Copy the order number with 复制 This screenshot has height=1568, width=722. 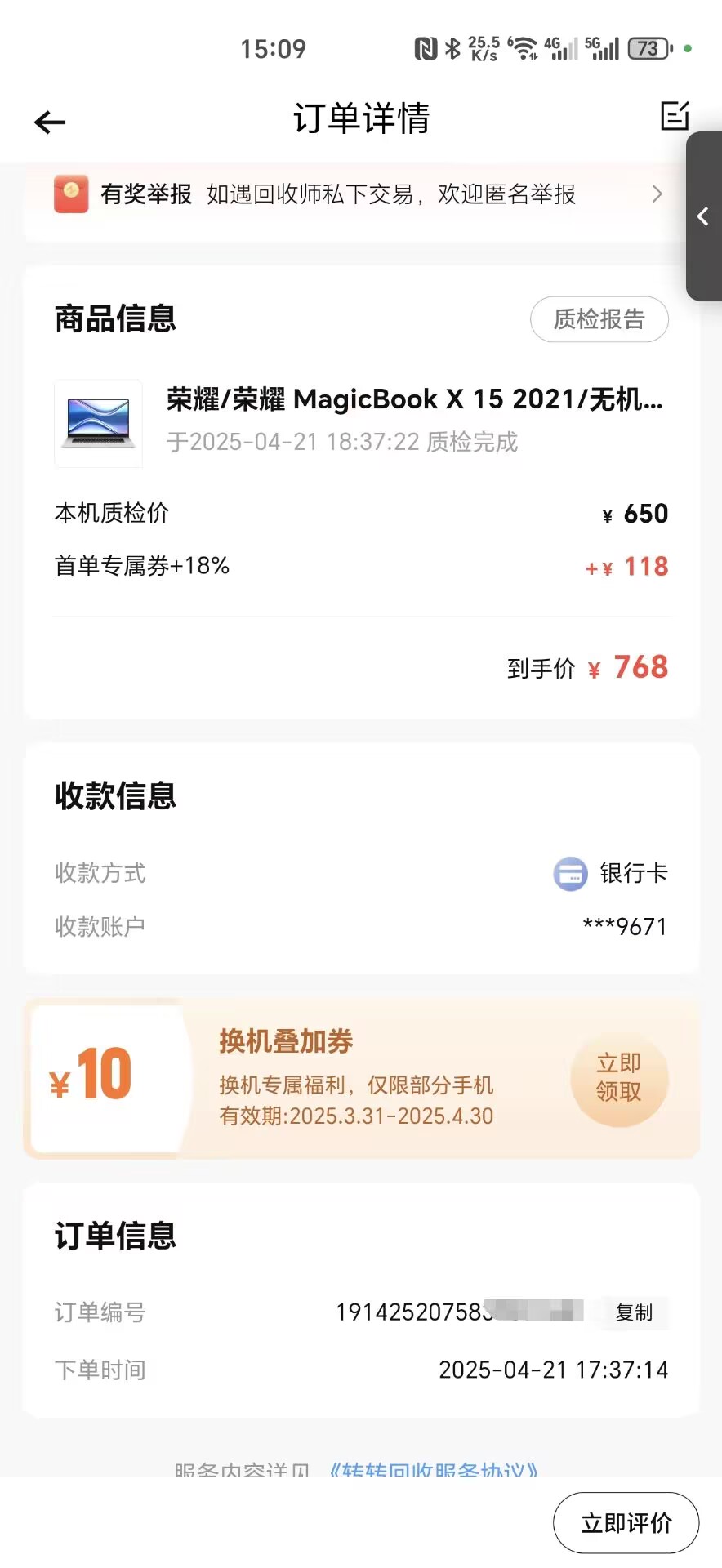[634, 1312]
